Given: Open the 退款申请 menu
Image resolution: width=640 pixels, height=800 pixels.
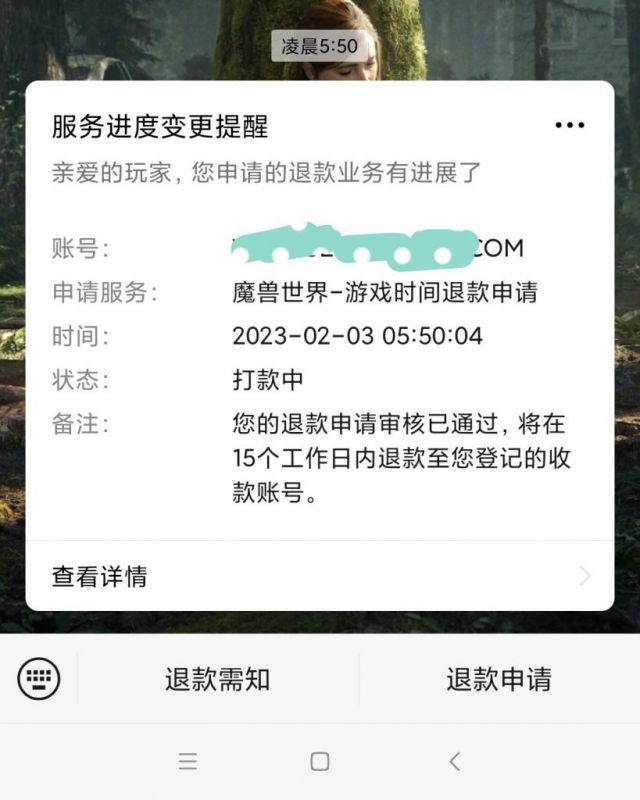Looking at the screenshot, I should pyautogui.click(x=498, y=680).
